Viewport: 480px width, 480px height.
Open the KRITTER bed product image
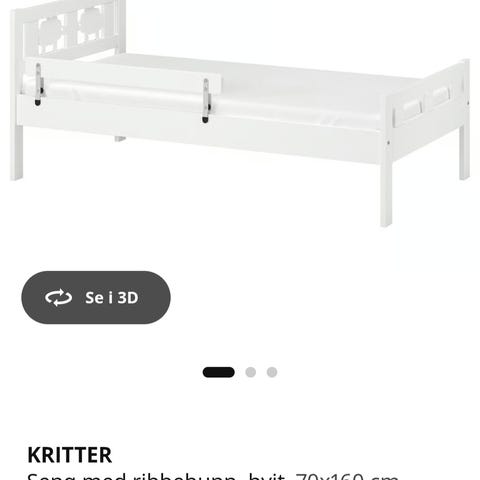(240, 113)
